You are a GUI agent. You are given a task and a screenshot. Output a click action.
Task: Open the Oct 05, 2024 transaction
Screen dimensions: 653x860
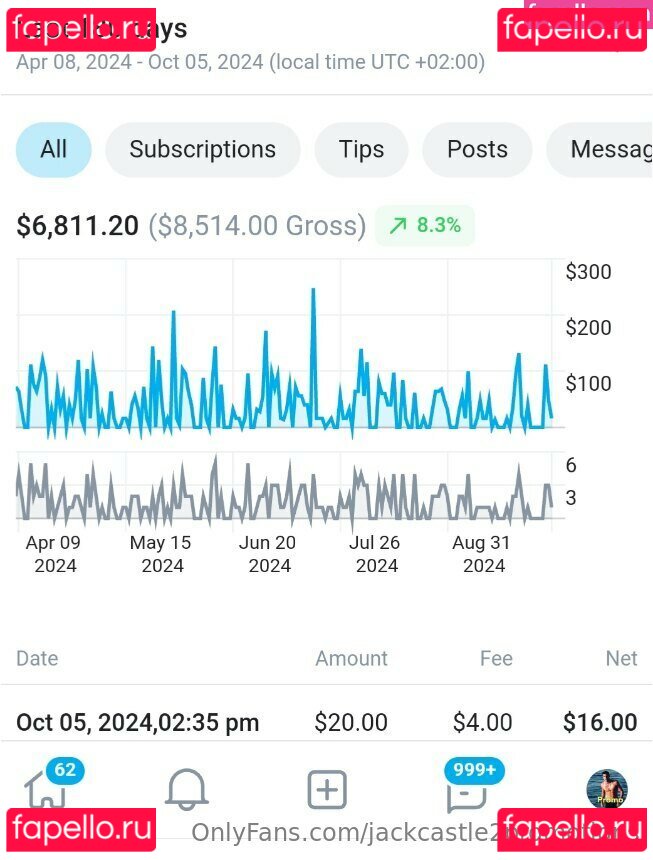326,722
